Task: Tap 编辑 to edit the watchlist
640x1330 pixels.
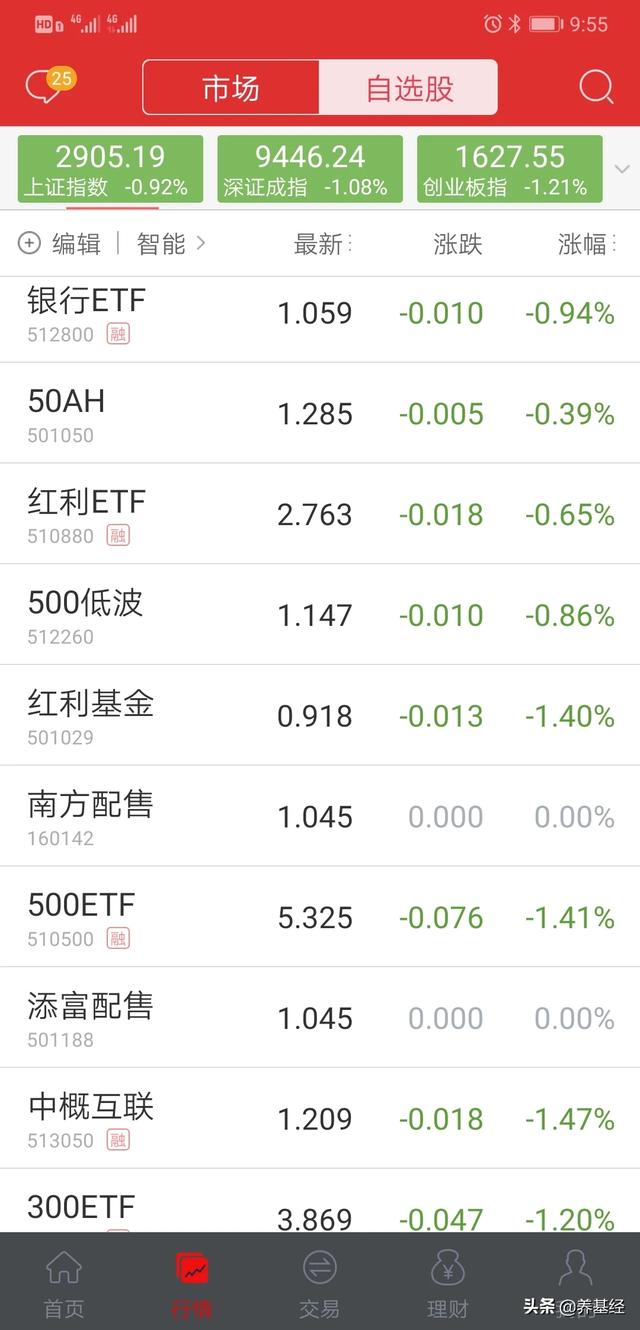Action: pyautogui.click(x=60, y=243)
